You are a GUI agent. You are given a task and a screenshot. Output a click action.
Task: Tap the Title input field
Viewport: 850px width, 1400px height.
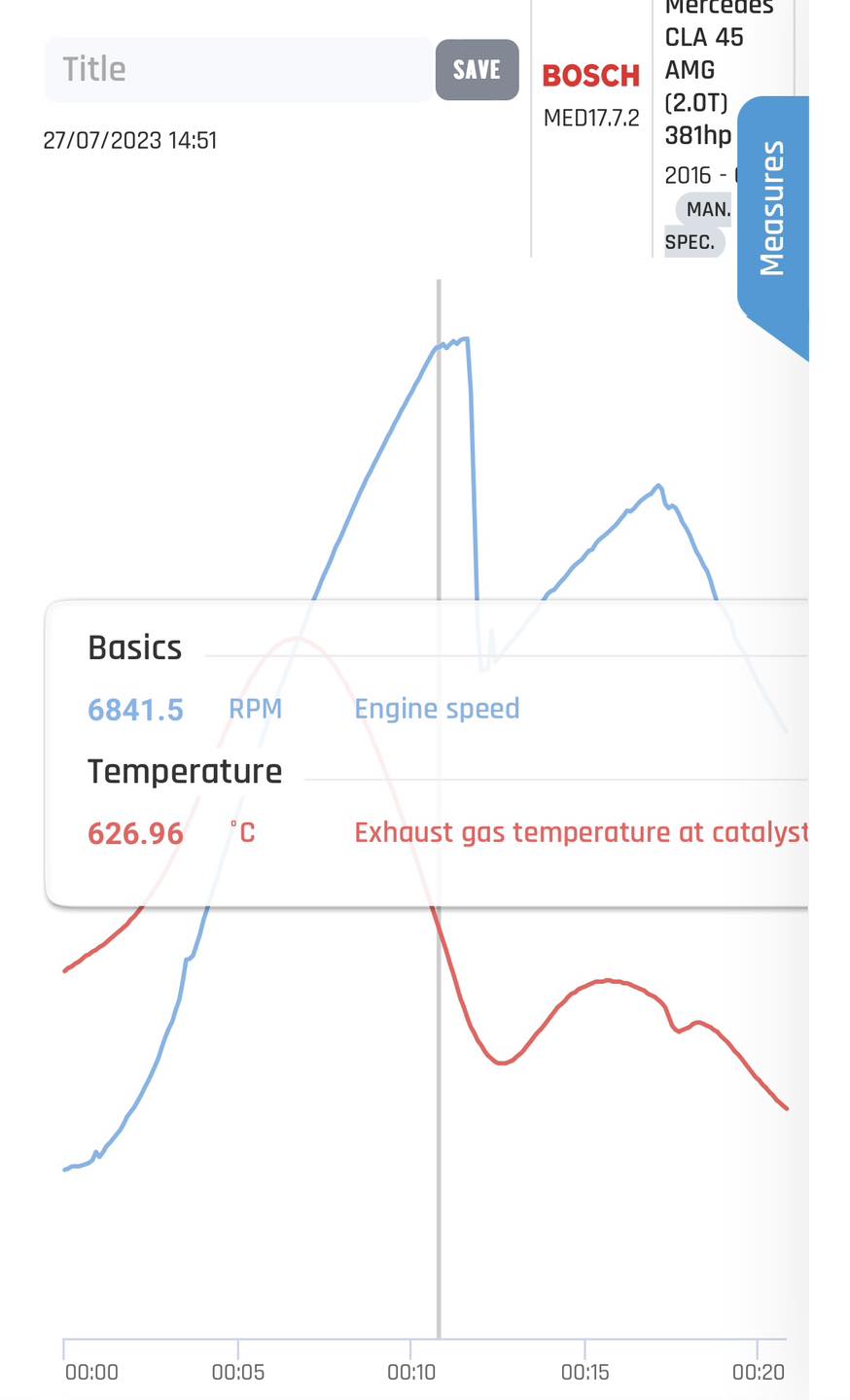point(238,70)
